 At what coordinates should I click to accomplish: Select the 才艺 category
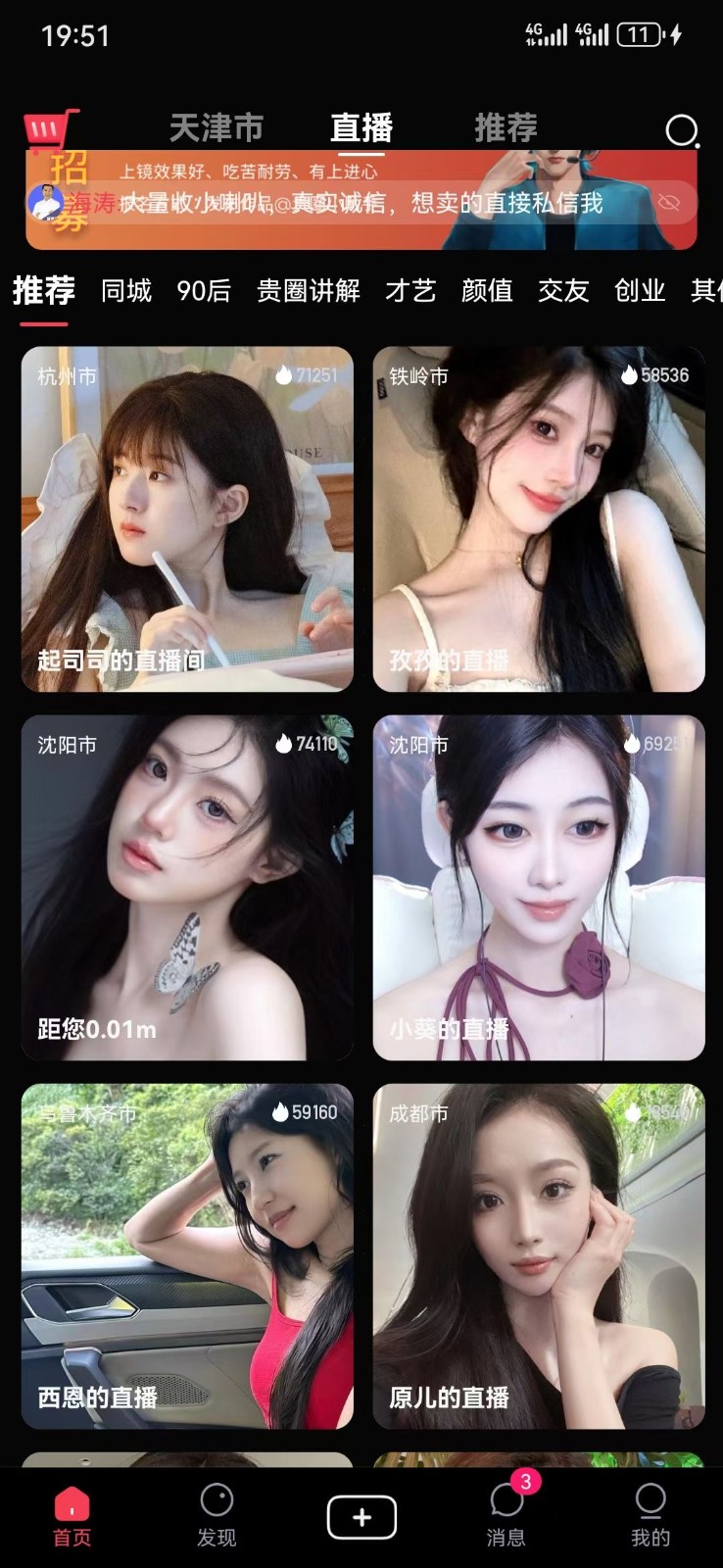point(410,290)
